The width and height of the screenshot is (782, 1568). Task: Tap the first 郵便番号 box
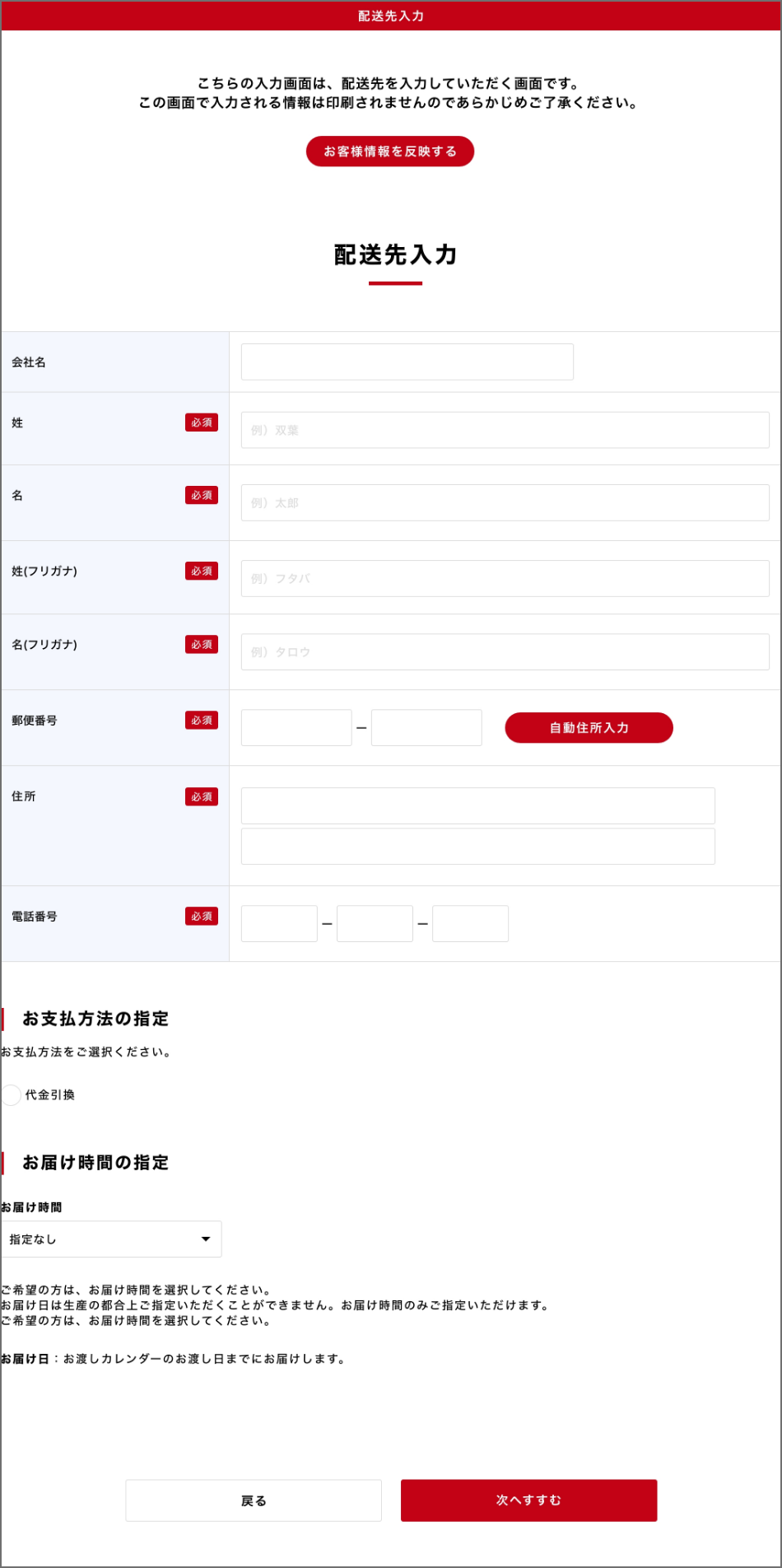pyautogui.click(x=296, y=728)
